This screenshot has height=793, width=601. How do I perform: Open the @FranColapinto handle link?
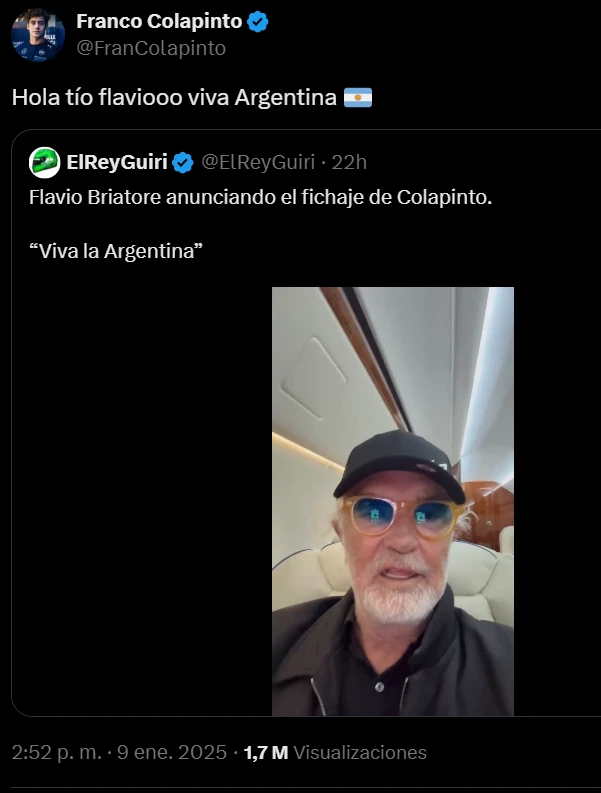pyautogui.click(x=151, y=48)
